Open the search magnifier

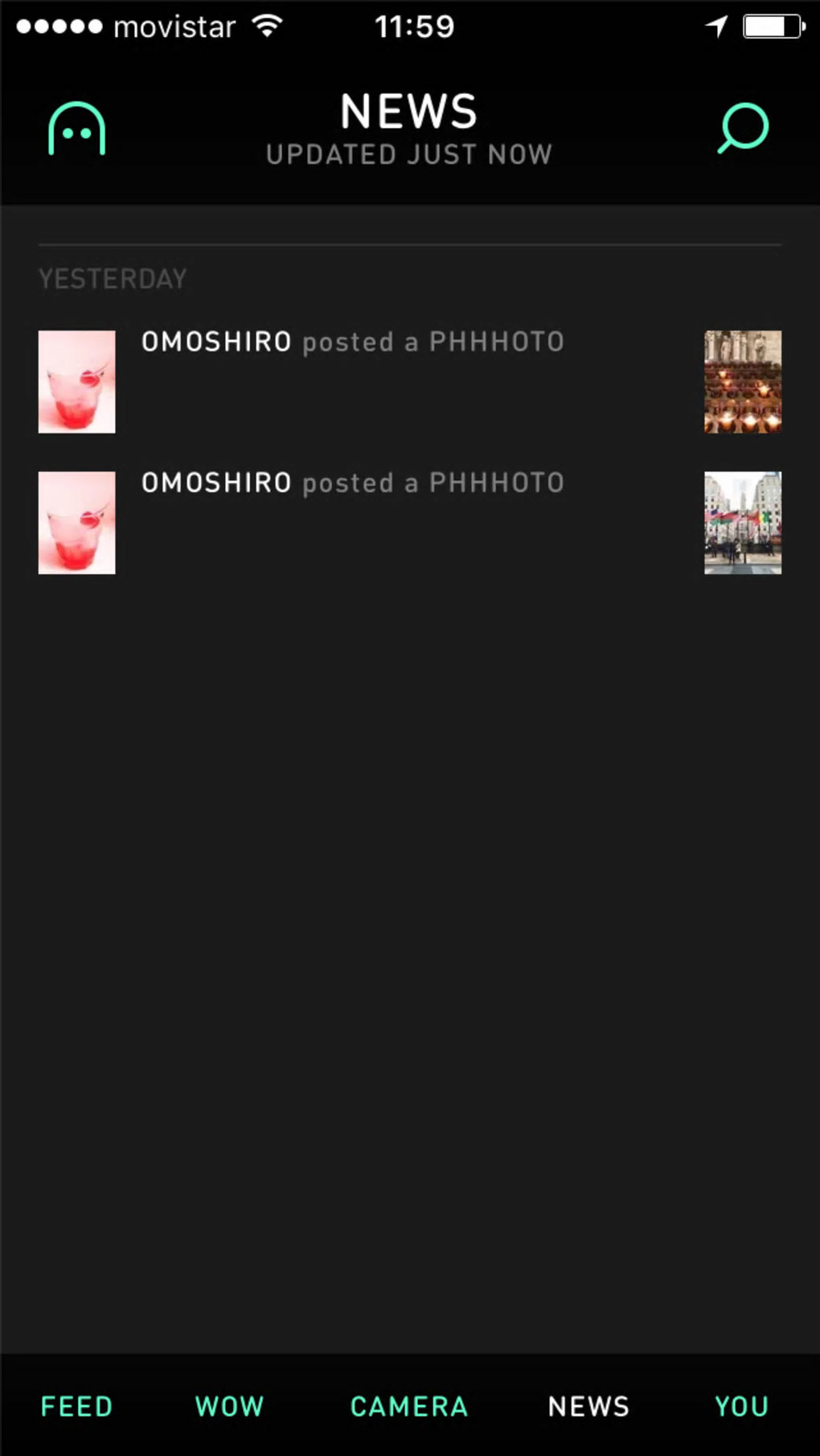743,128
